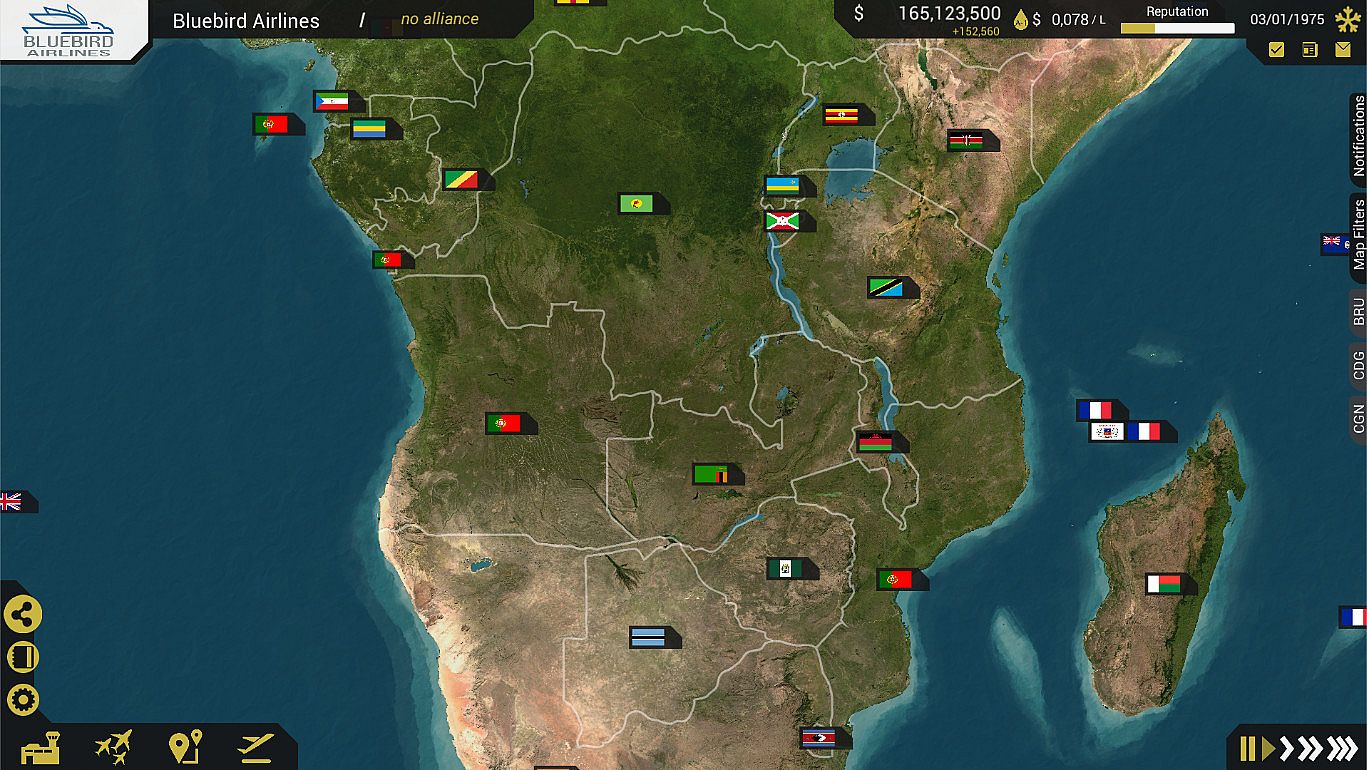Open the airport terminal menu
This screenshot has width=1367, height=770.
[41, 747]
